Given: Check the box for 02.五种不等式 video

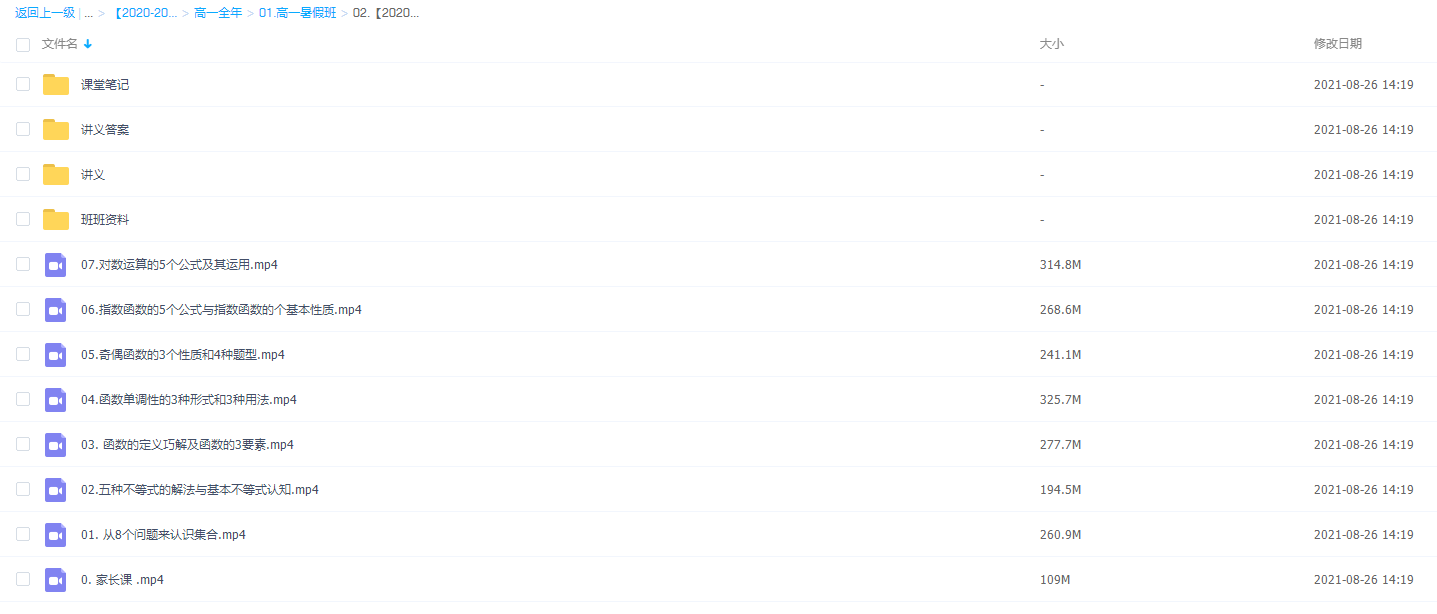Looking at the screenshot, I should tap(23, 489).
